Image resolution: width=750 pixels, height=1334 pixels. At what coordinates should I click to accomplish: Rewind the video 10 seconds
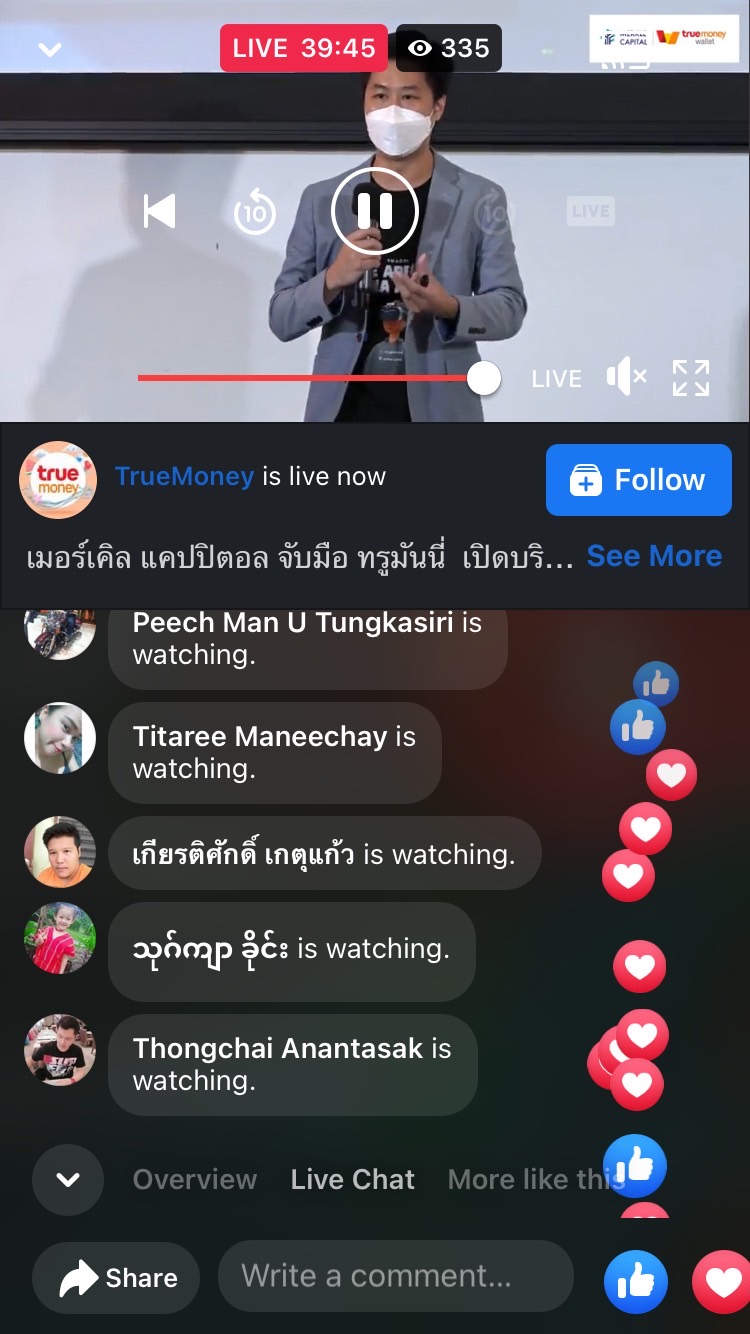click(x=254, y=212)
